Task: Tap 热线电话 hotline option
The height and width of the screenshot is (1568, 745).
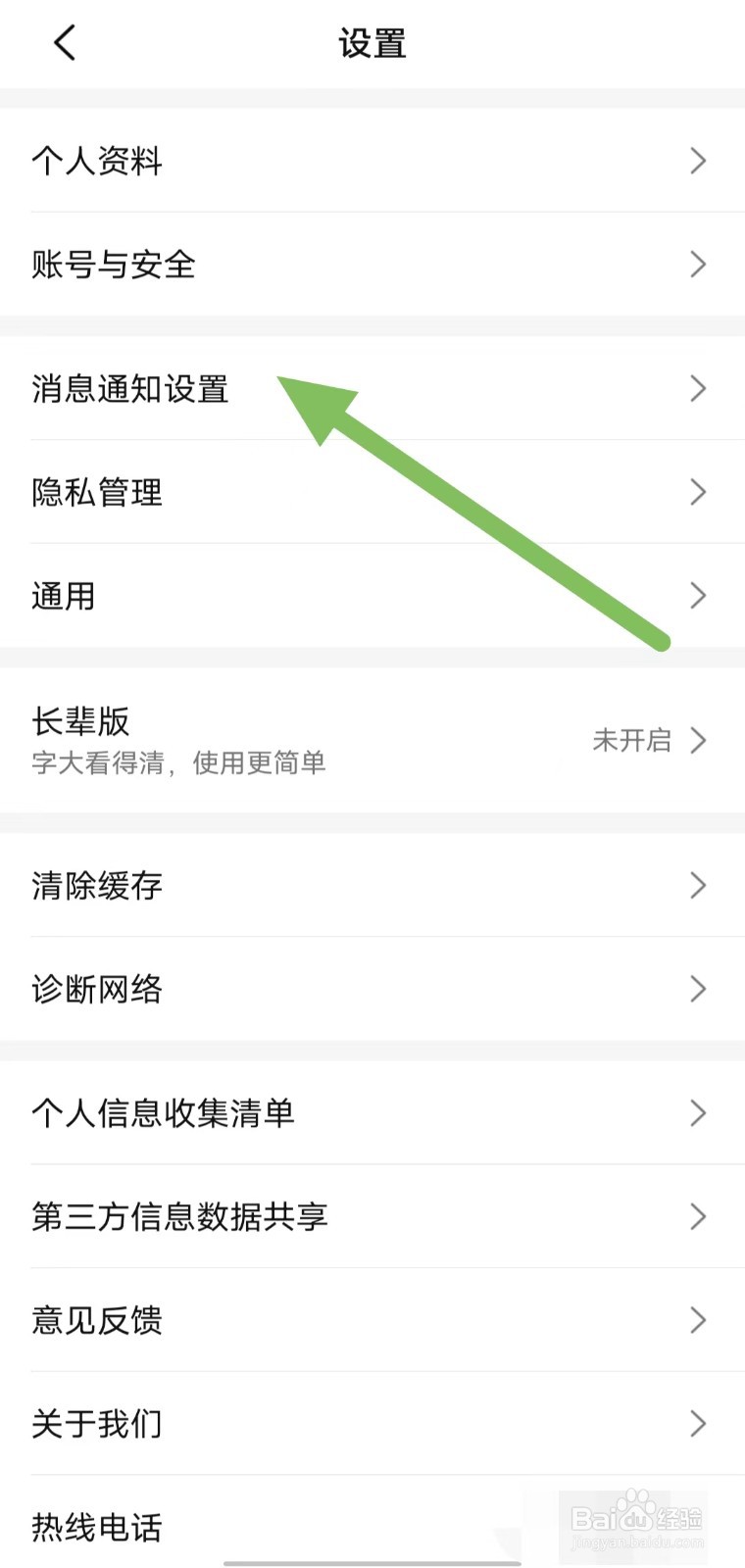Action: pyautogui.click(x=96, y=1527)
